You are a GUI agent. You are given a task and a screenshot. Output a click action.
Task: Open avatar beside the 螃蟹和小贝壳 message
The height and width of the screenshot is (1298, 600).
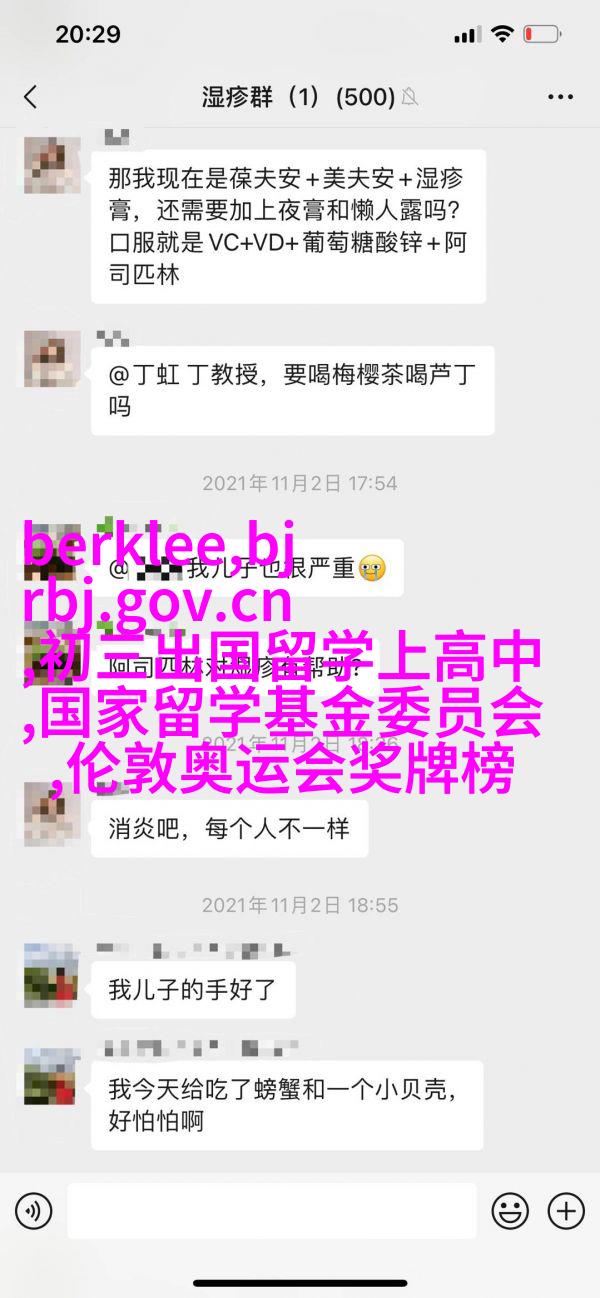(52, 1076)
